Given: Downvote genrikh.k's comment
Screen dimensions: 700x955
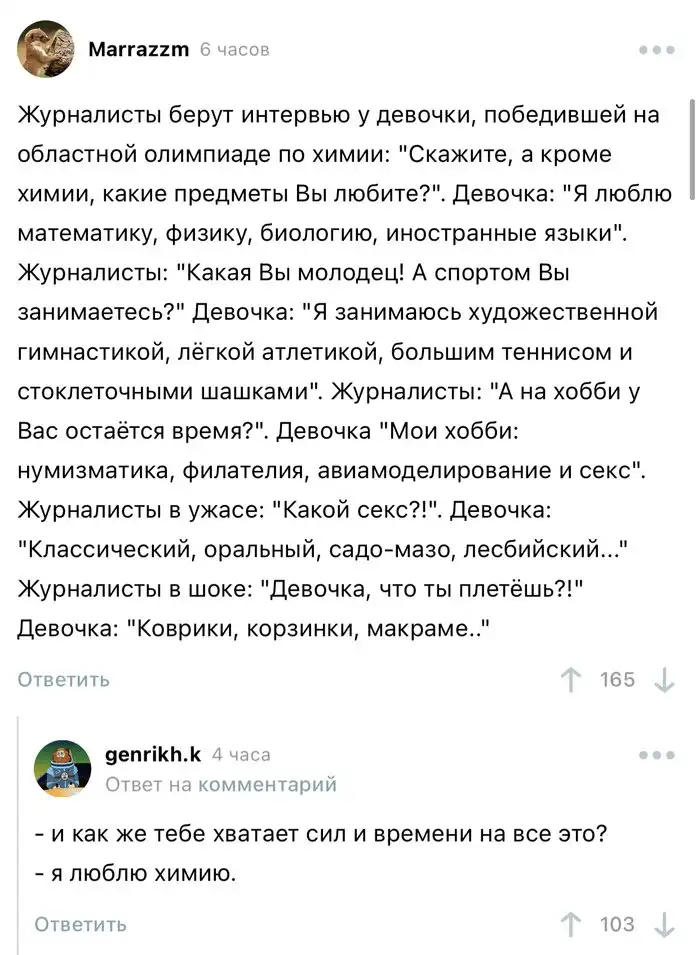Looking at the screenshot, I should coord(662,924).
